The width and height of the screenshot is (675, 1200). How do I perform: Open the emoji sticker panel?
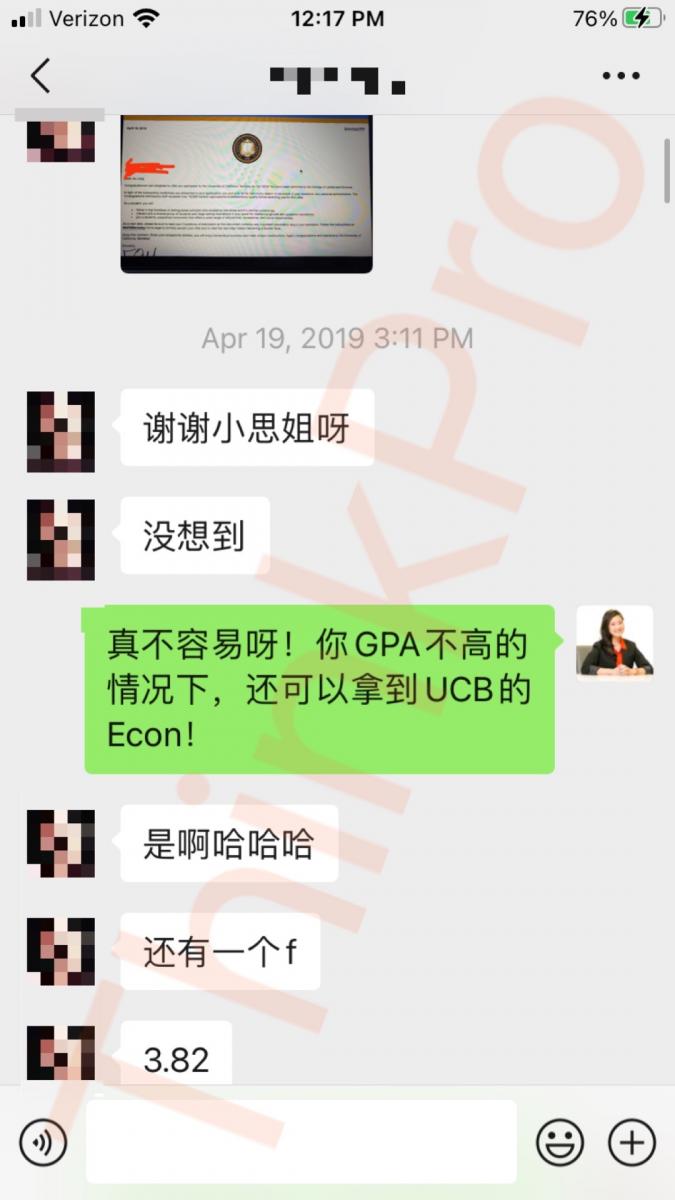pyautogui.click(x=560, y=1141)
